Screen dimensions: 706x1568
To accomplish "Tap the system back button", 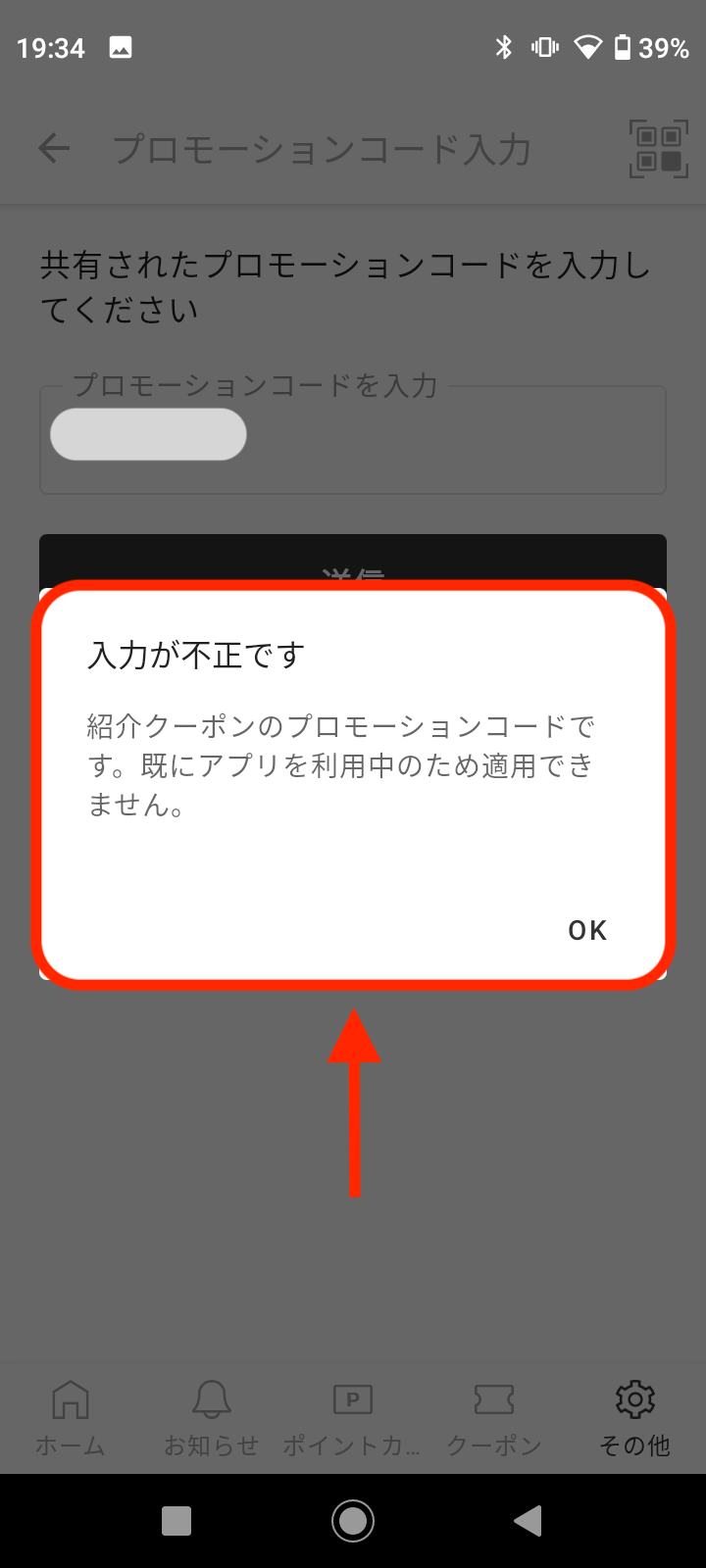I will (x=528, y=1521).
